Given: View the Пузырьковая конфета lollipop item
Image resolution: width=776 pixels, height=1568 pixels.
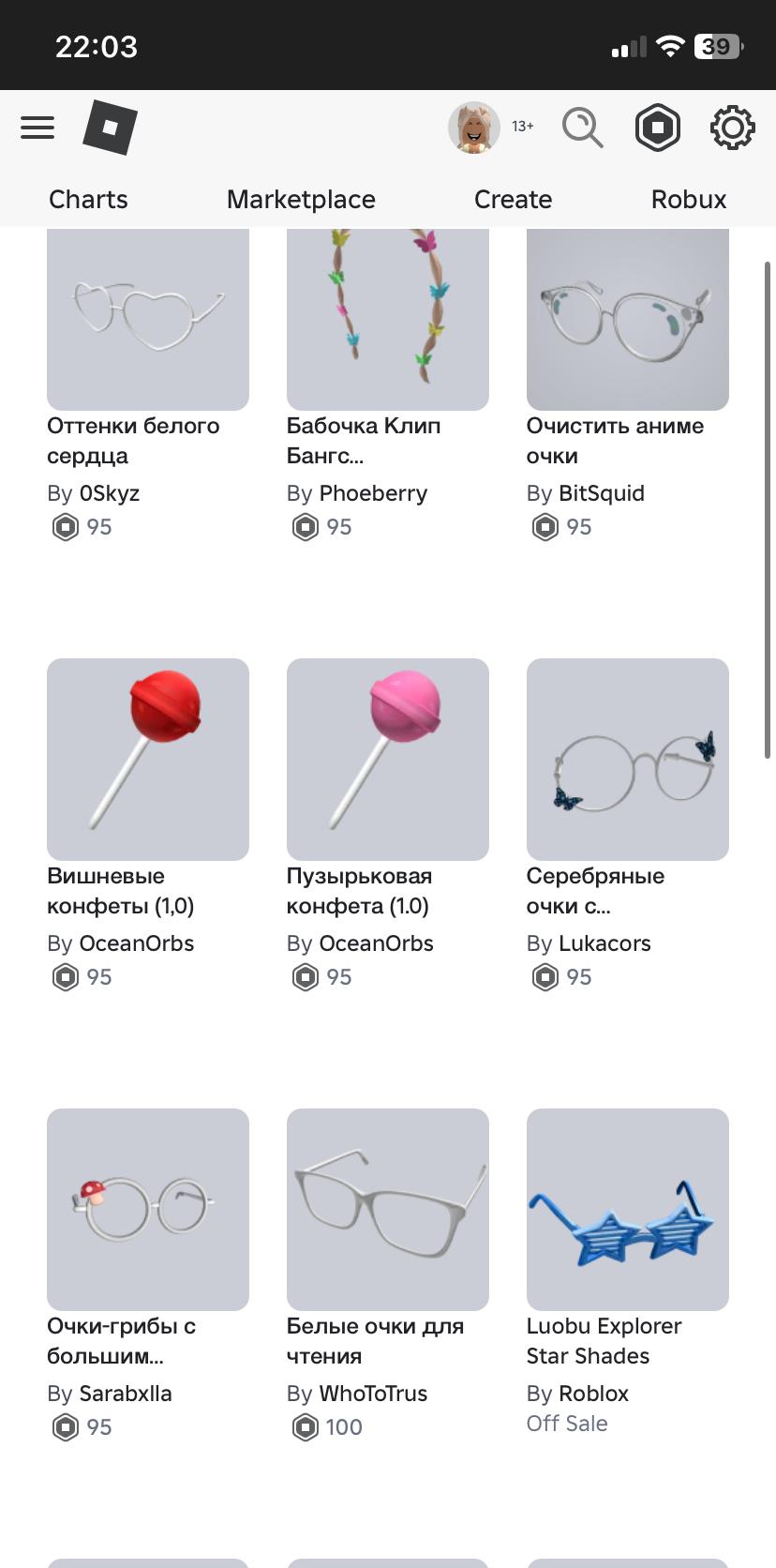Looking at the screenshot, I should [388, 760].
